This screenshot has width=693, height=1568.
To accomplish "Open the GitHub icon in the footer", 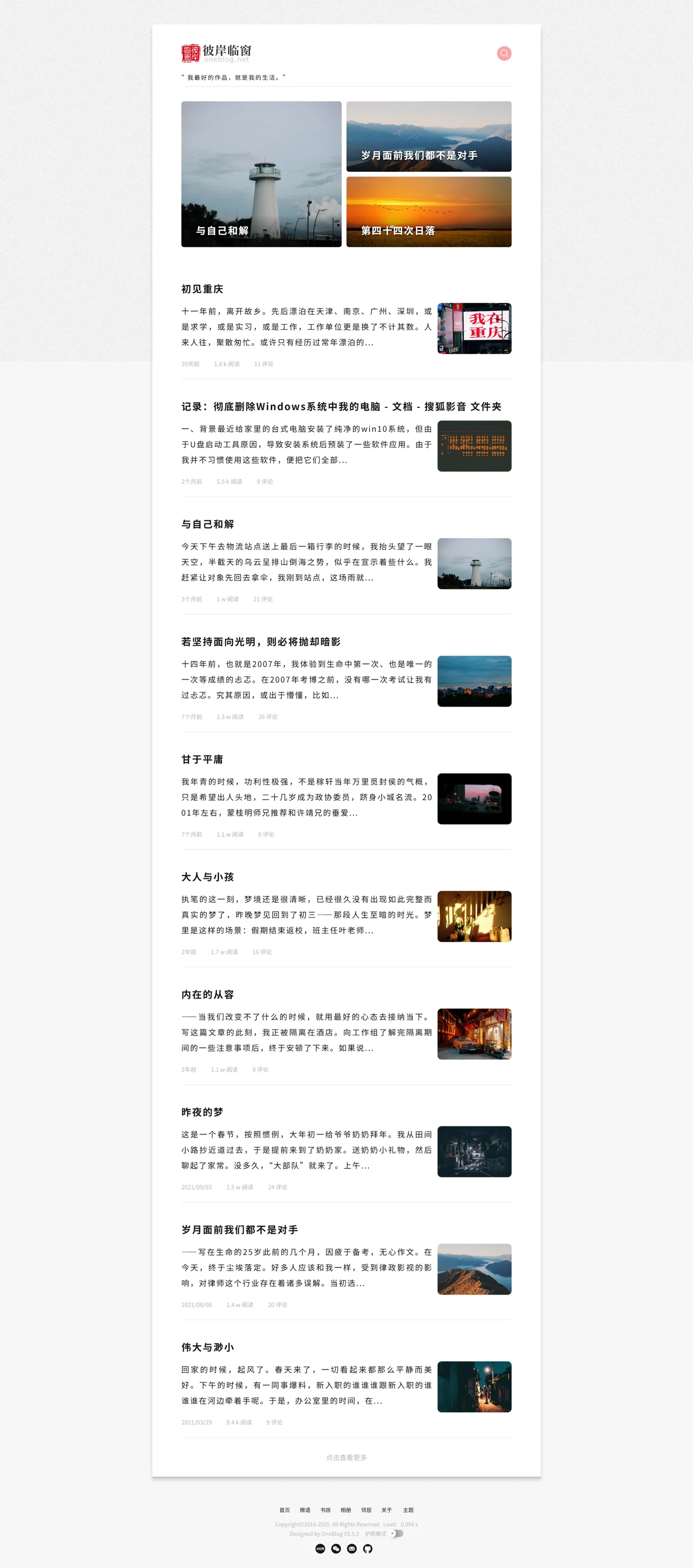I will (x=368, y=1549).
